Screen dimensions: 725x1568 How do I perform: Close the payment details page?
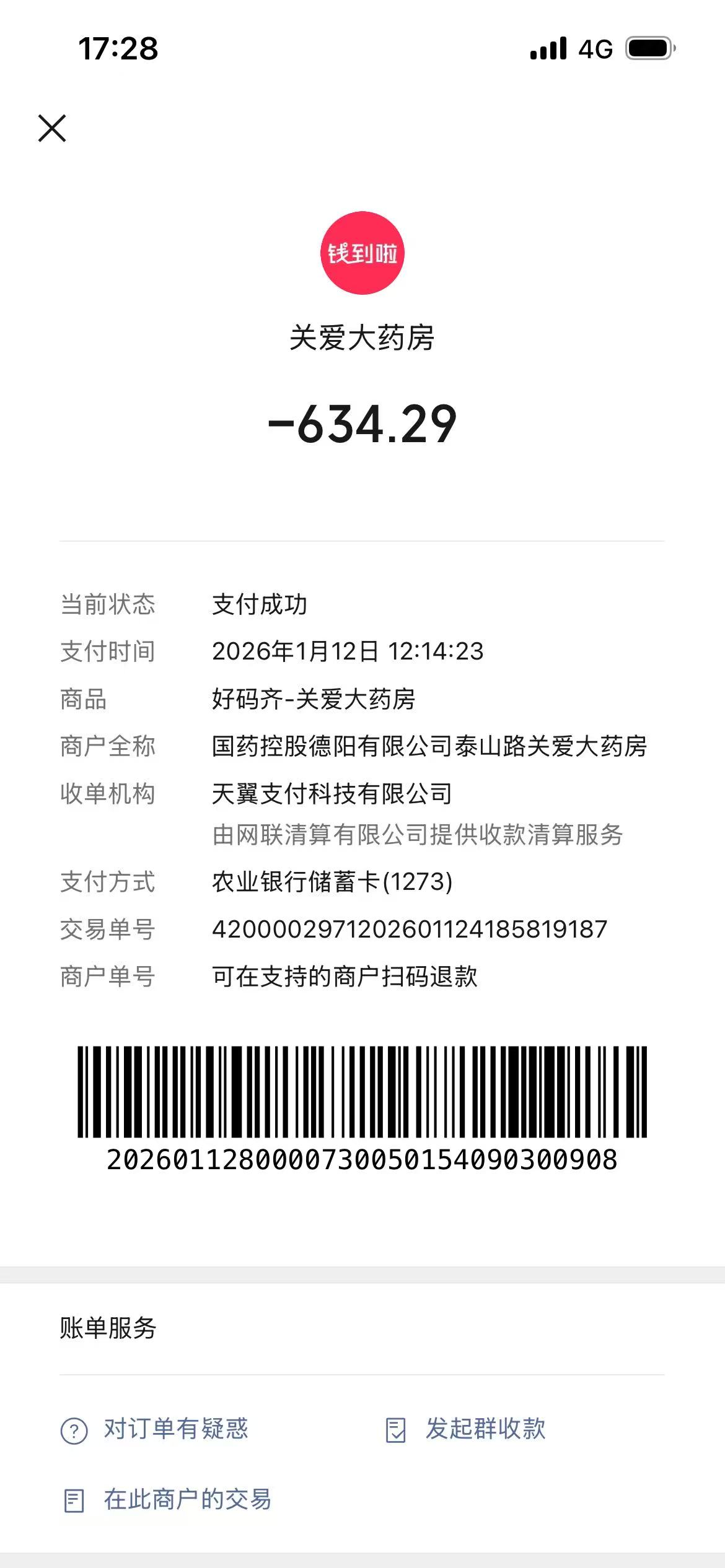[x=52, y=128]
